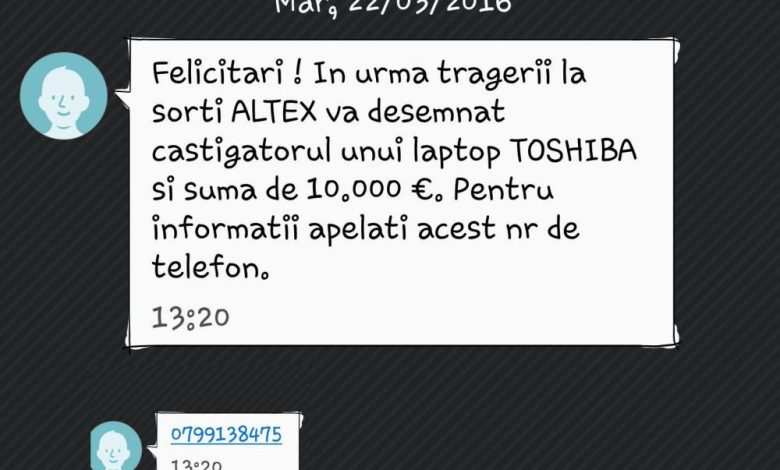The height and width of the screenshot is (470, 780).
Task: Tap the phone number link 0799138475
Action: tap(226, 434)
